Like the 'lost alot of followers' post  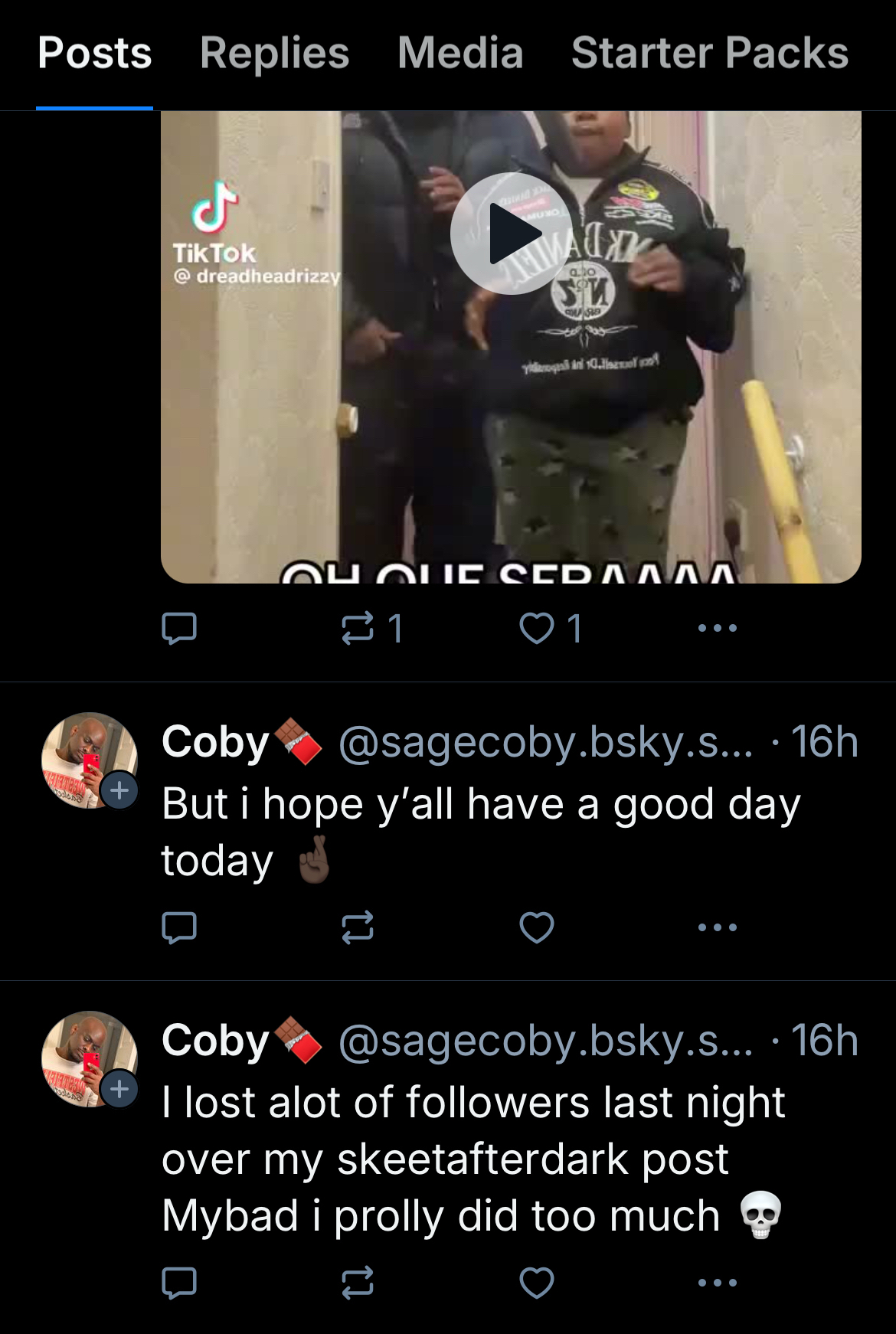[536, 1283]
